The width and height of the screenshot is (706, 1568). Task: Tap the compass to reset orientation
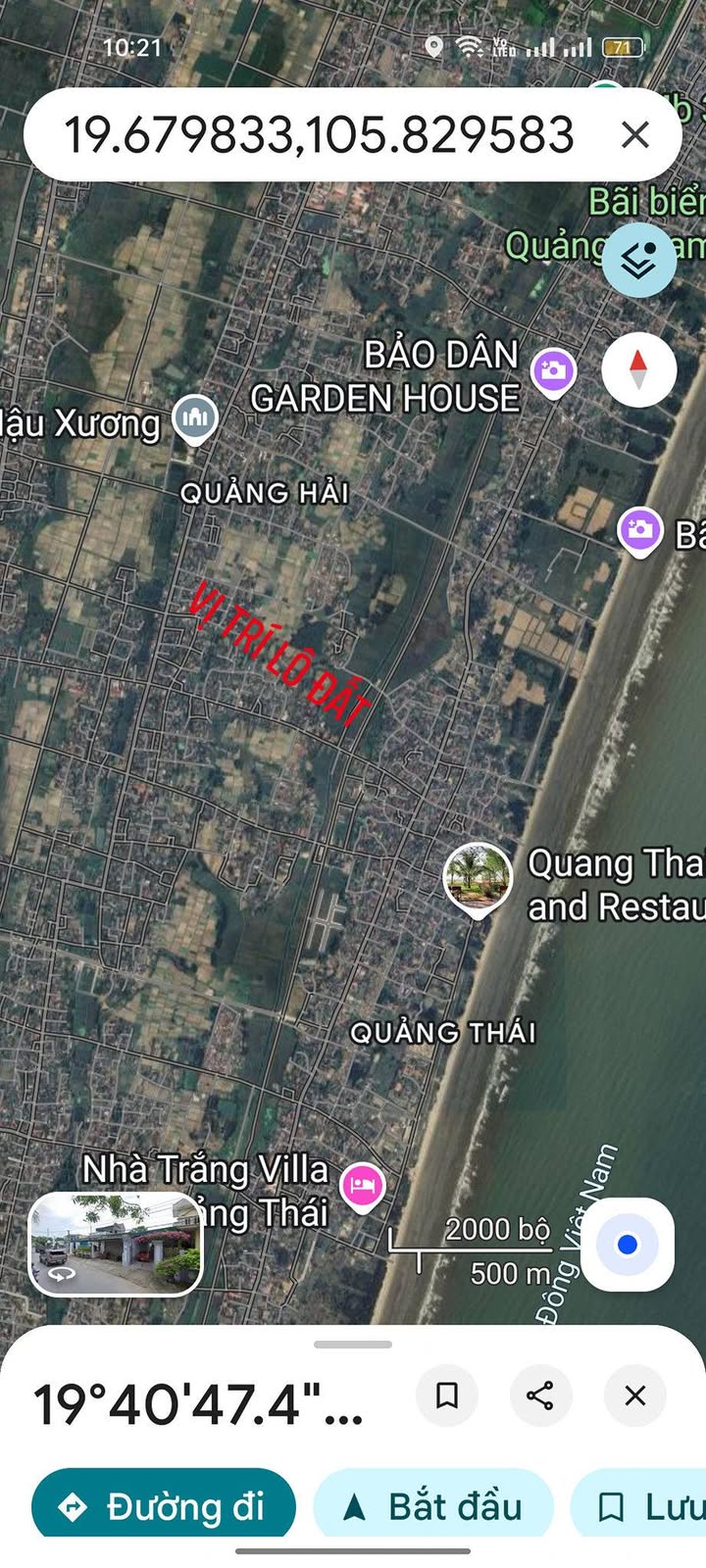click(x=638, y=370)
